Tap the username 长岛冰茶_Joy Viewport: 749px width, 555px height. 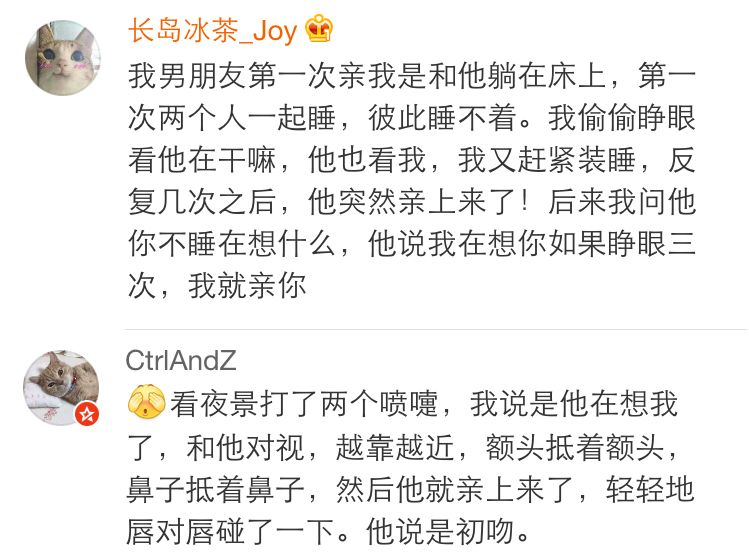[x=212, y=30]
